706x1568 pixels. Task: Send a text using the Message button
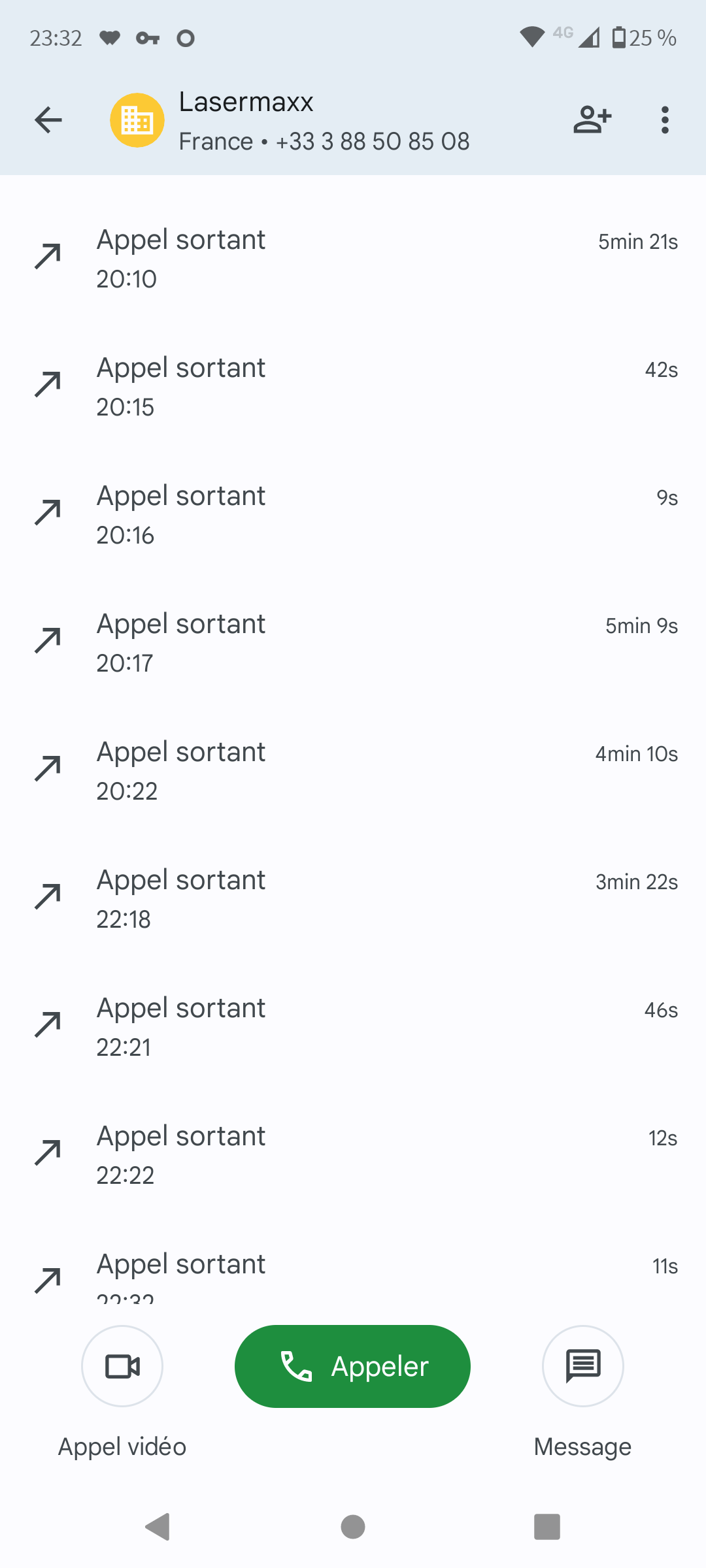click(582, 1366)
